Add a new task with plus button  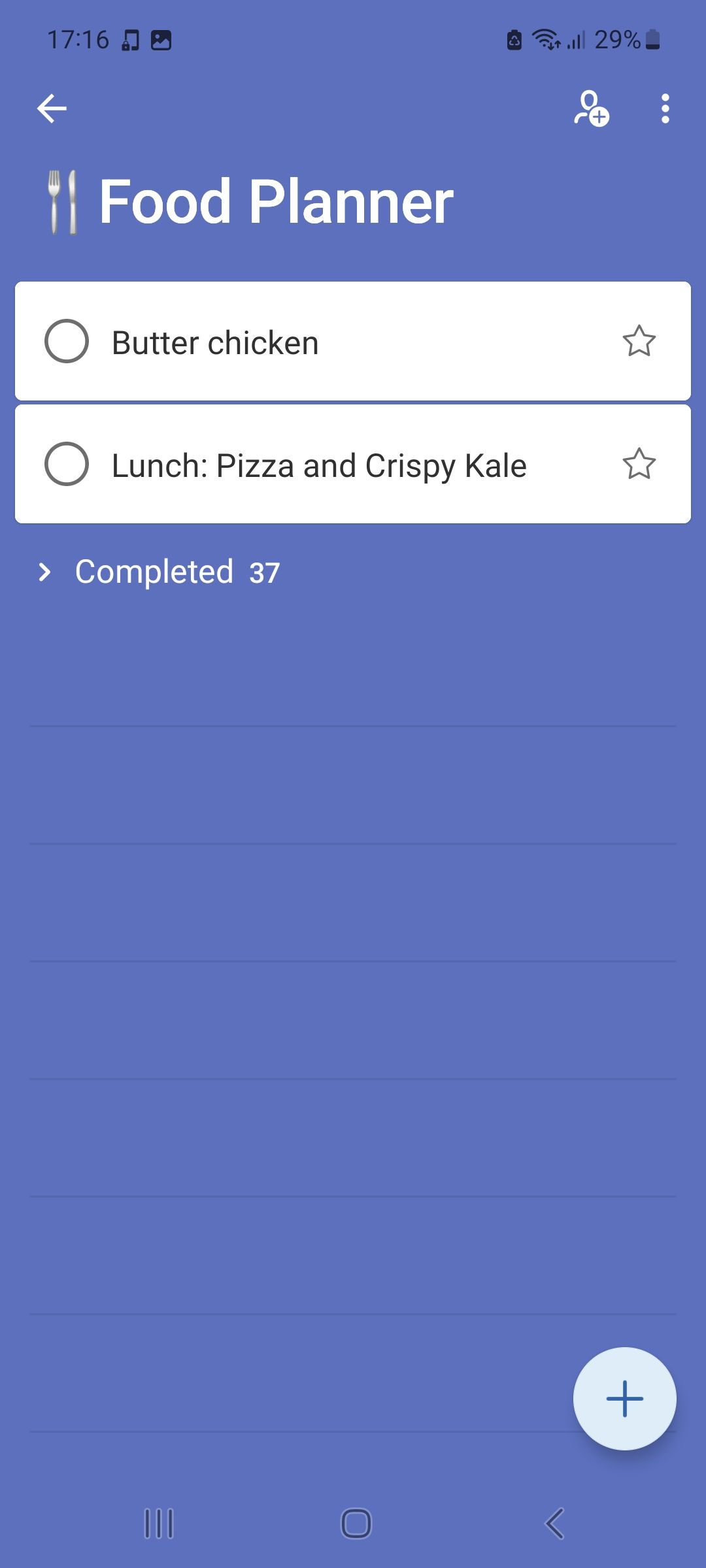(x=624, y=1399)
